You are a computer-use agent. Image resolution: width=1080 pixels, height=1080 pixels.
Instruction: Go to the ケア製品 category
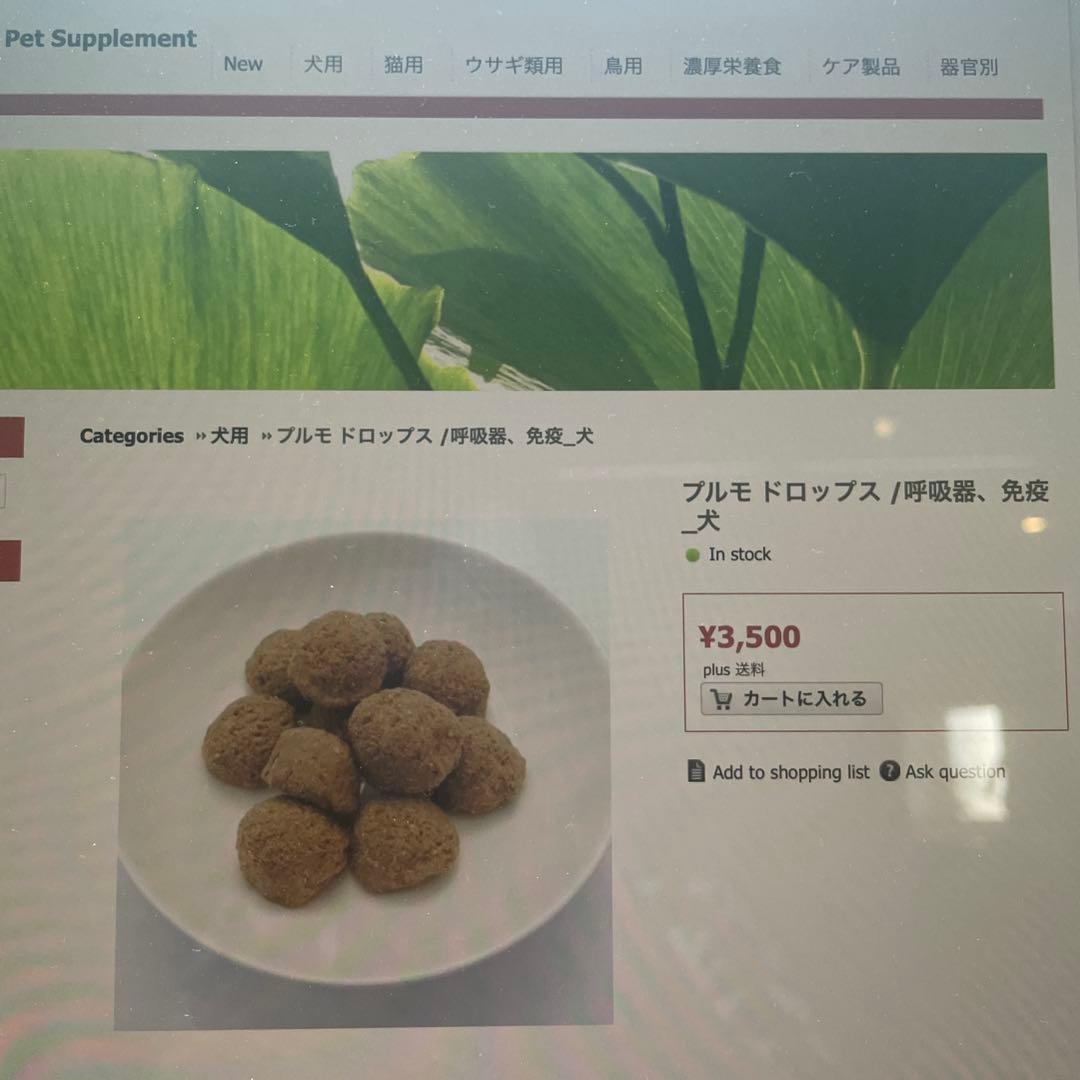tap(861, 68)
